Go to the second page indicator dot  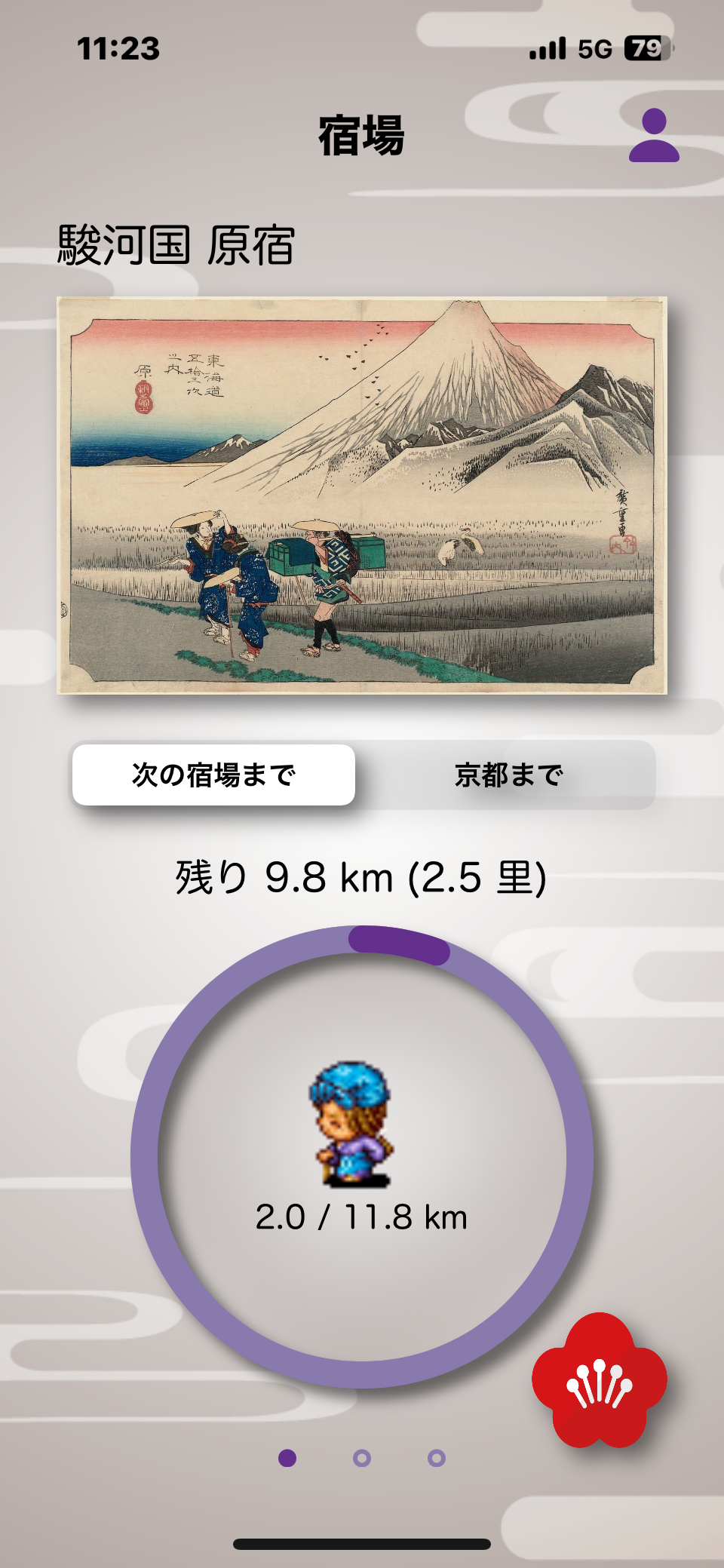point(362,1458)
